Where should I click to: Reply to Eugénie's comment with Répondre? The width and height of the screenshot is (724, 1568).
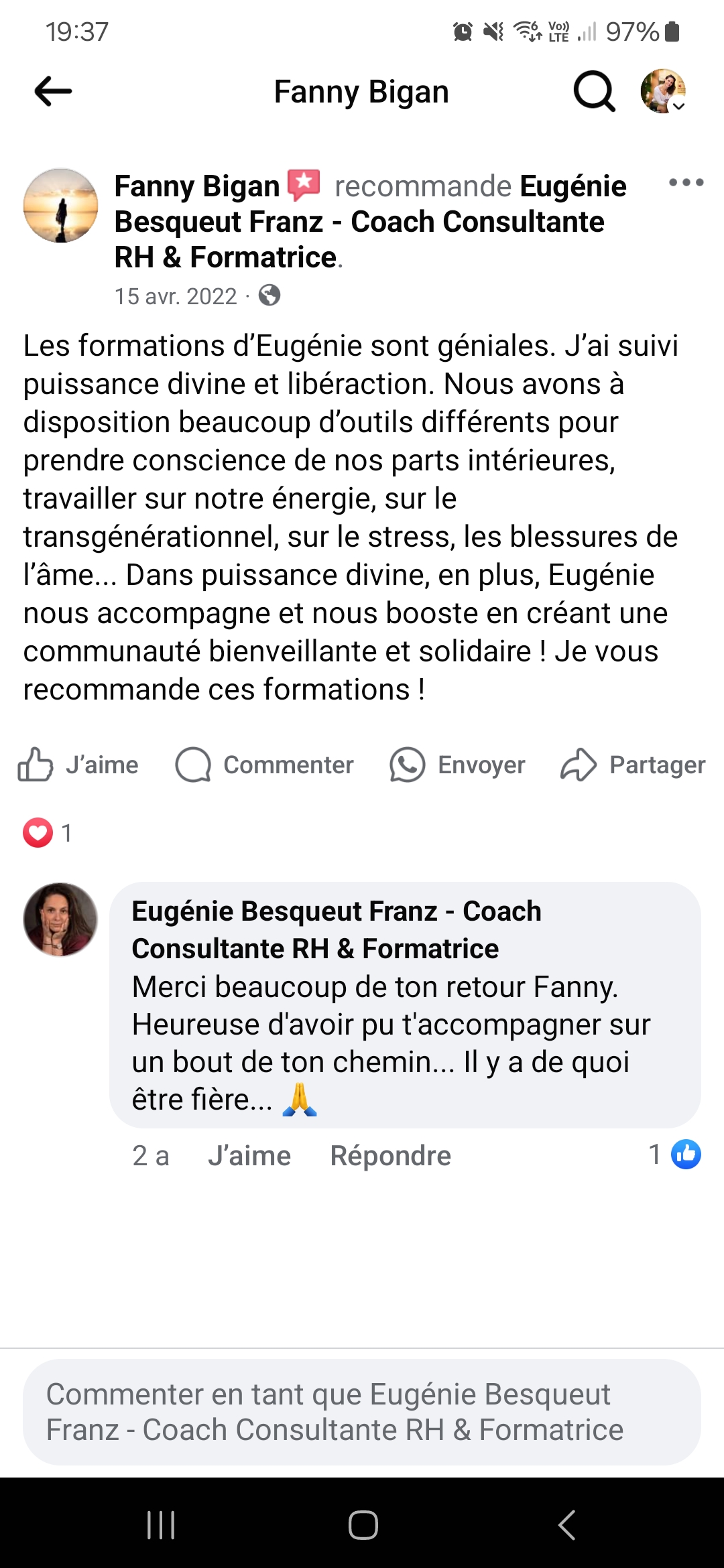tap(390, 1156)
